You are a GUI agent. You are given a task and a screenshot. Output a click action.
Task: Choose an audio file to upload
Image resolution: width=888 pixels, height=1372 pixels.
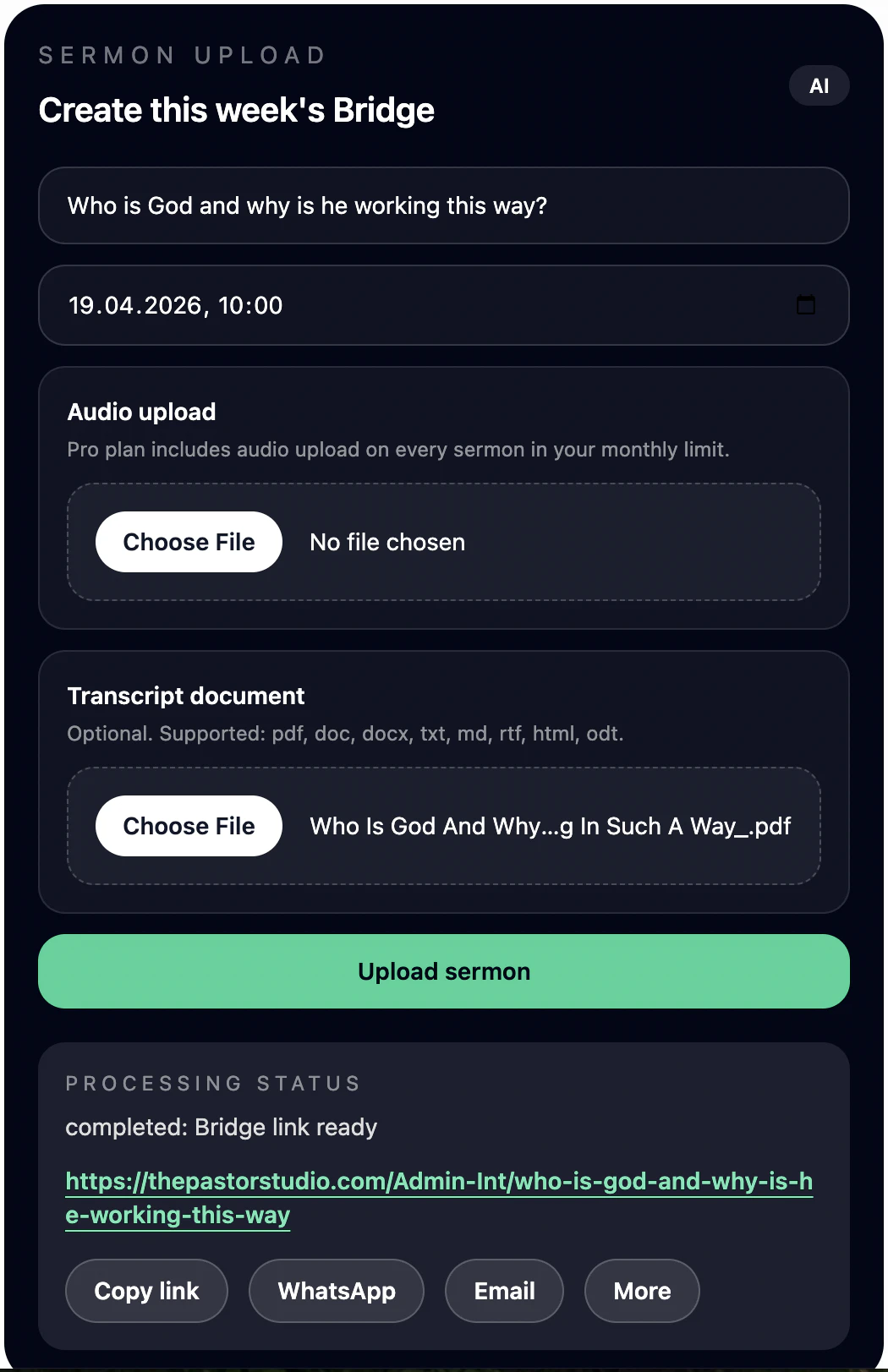[x=189, y=542]
